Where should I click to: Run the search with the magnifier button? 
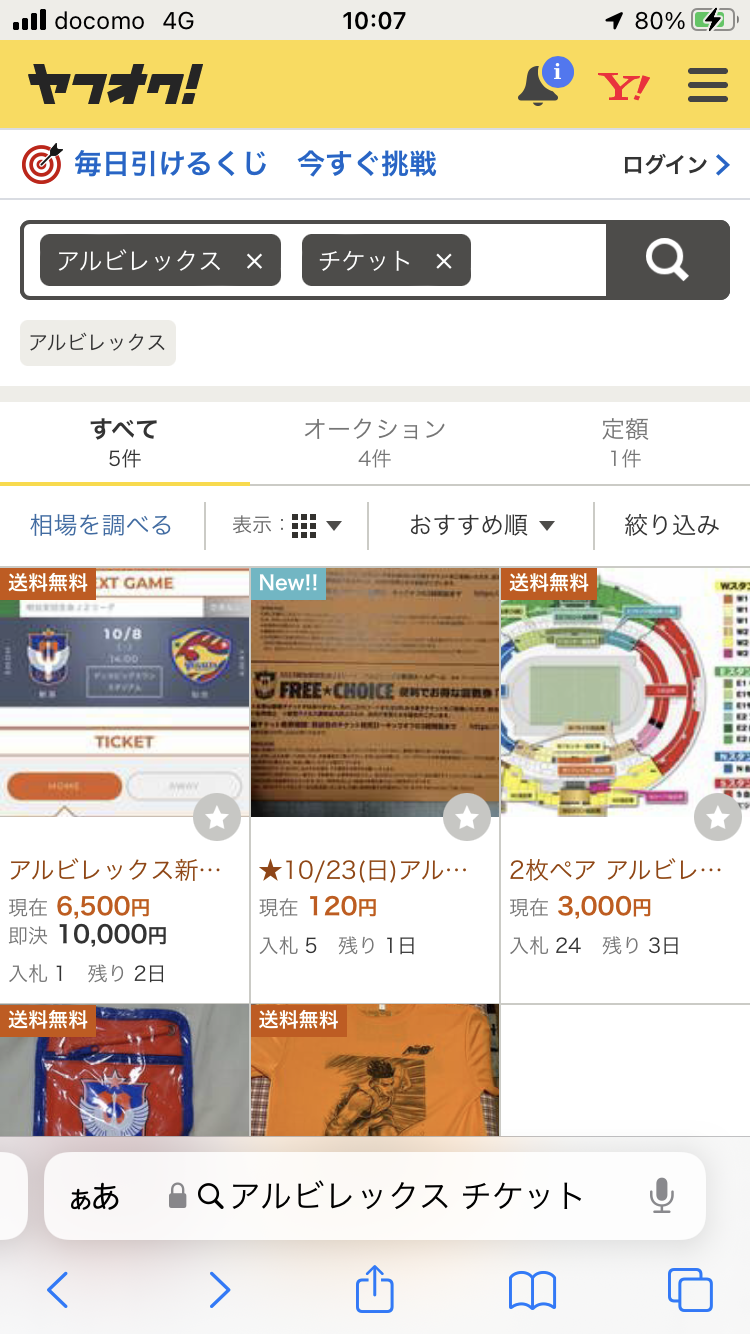point(667,260)
